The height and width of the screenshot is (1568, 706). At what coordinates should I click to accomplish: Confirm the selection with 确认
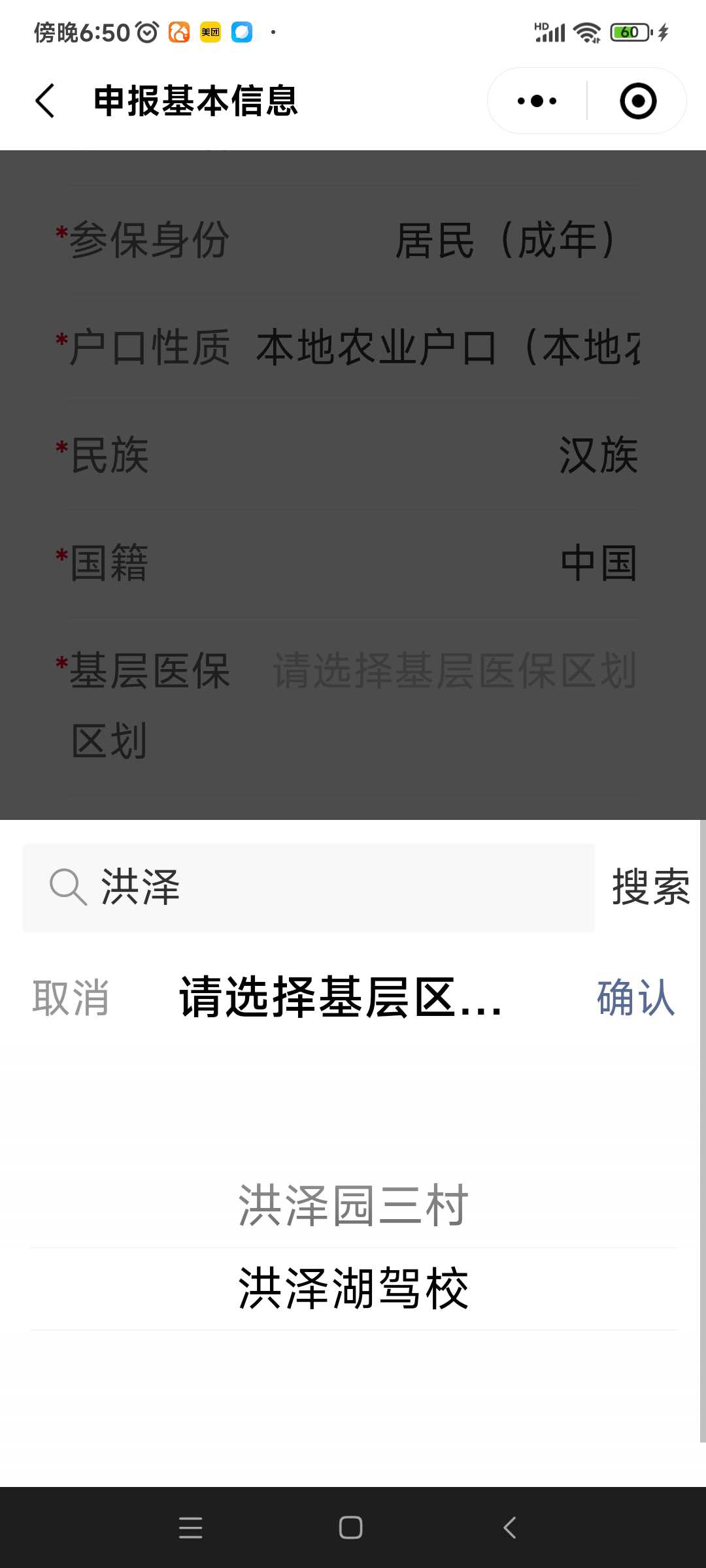click(635, 998)
